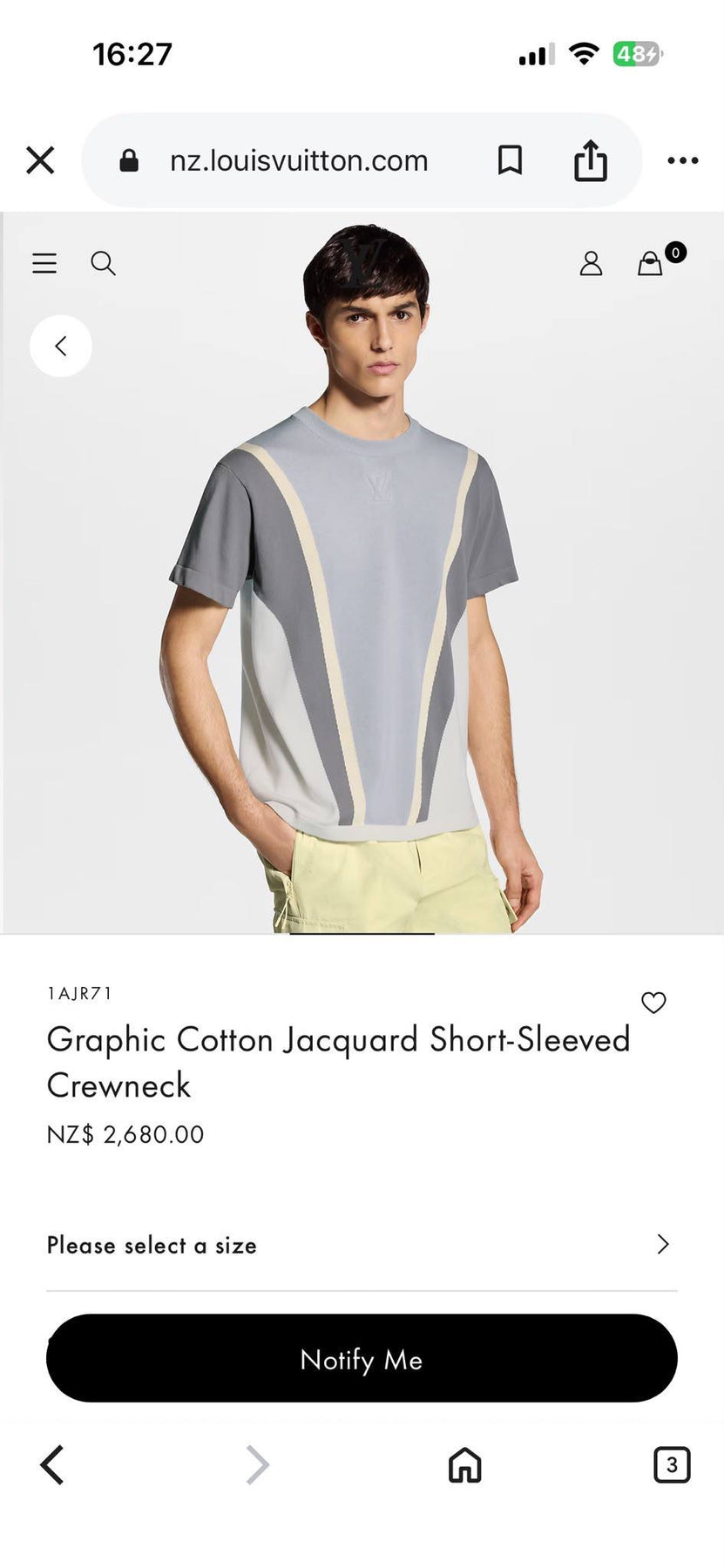Image resolution: width=724 pixels, height=1568 pixels.
Task: Go back with the round arrow button
Action: pyautogui.click(x=60, y=346)
